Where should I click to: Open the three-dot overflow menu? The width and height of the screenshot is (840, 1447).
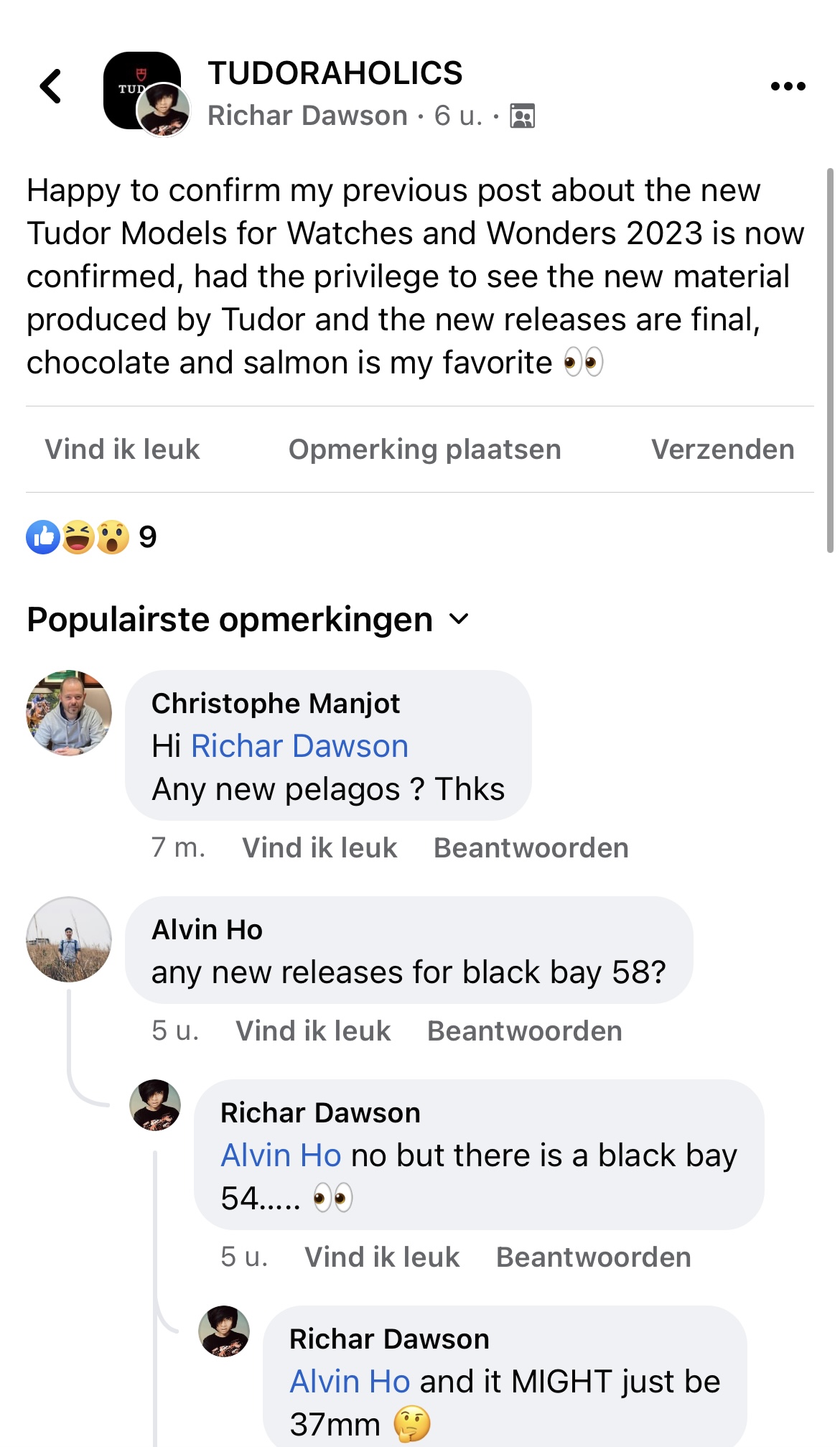[788, 86]
